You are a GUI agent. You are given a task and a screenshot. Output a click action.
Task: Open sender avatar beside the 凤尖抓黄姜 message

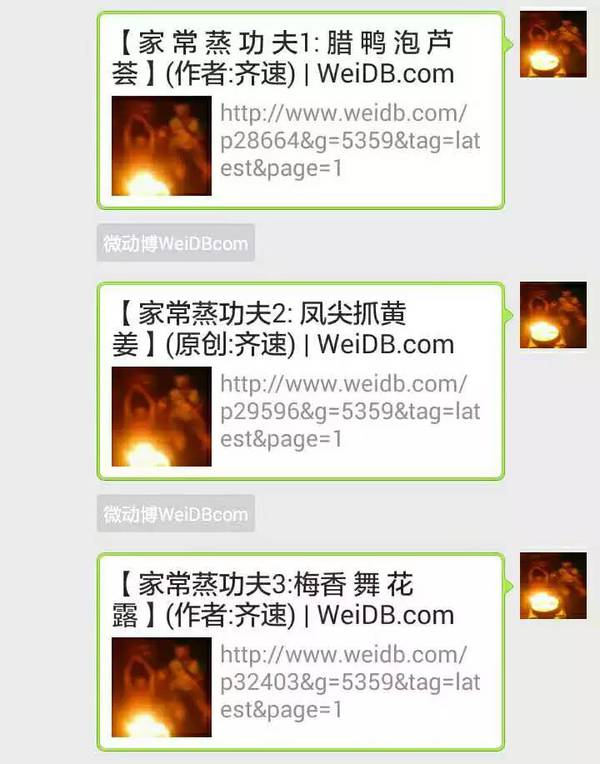553,315
